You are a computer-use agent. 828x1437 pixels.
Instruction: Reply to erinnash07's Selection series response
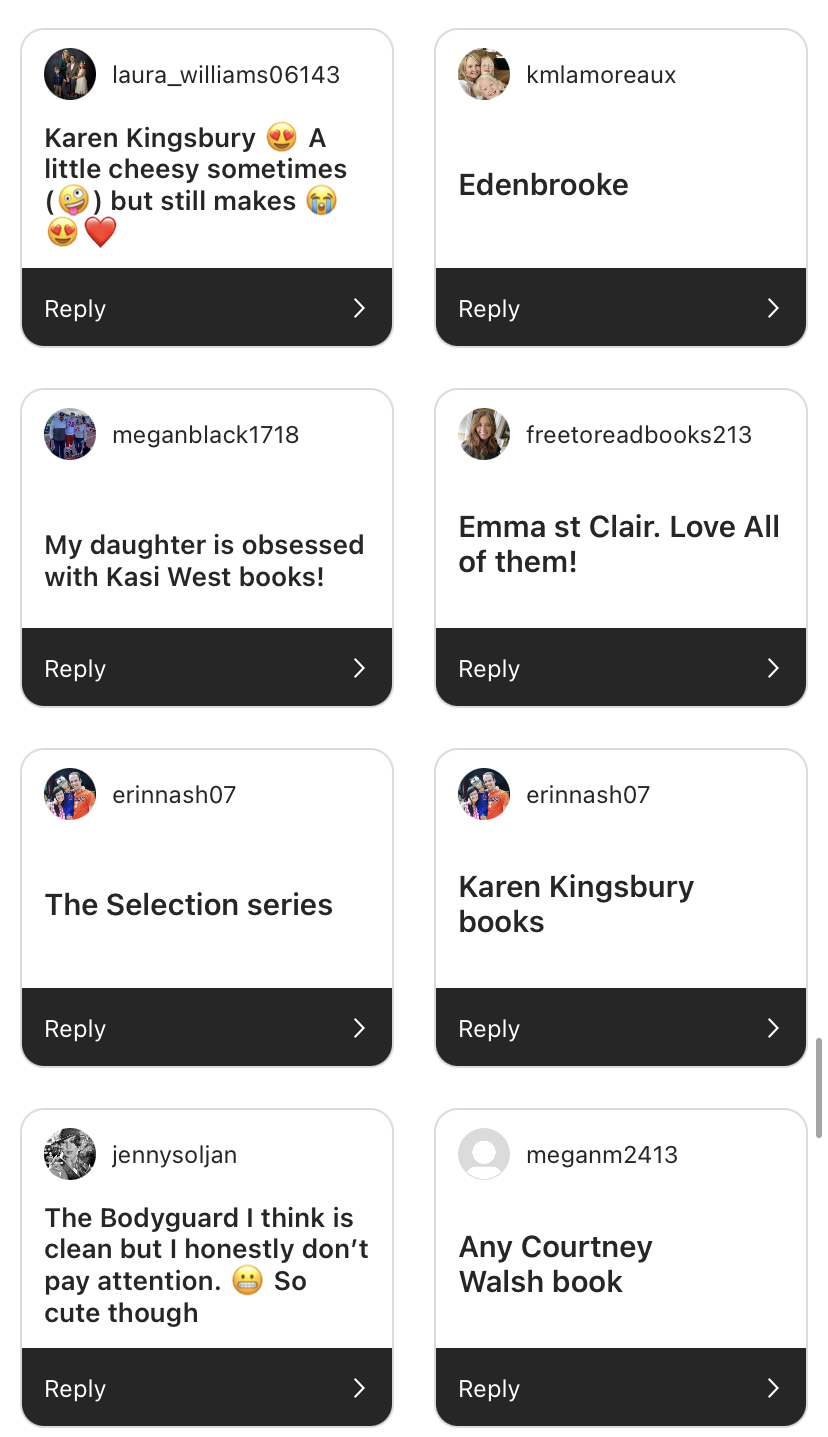207,1028
